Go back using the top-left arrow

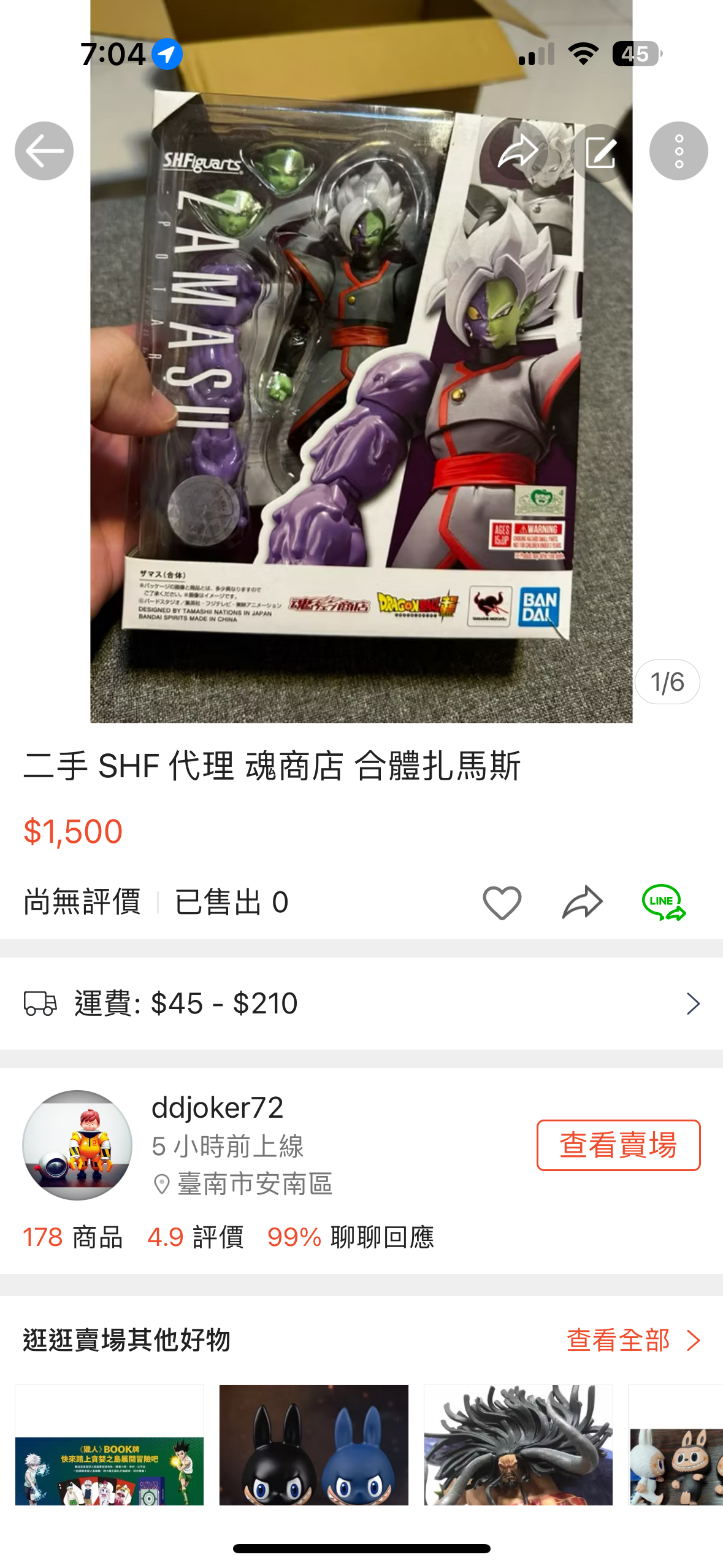pyautogui.click(x=44, y=151)
